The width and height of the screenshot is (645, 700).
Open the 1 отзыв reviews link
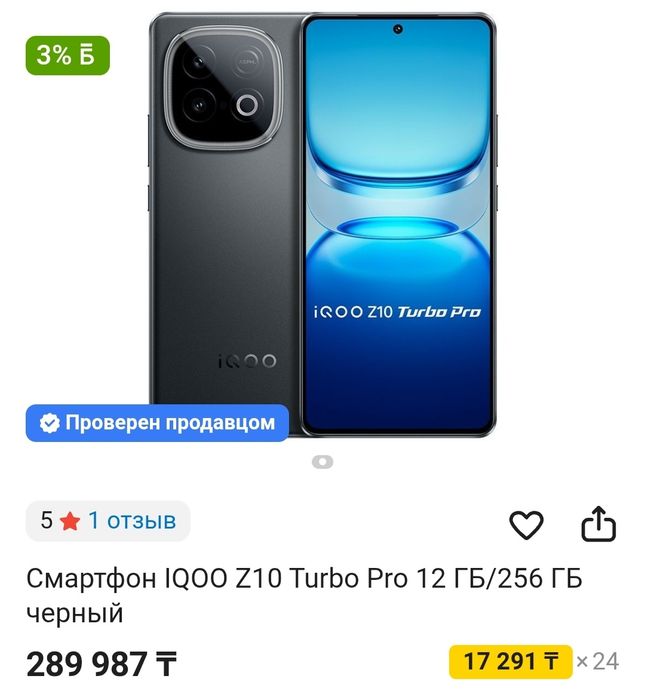point(131,521)
